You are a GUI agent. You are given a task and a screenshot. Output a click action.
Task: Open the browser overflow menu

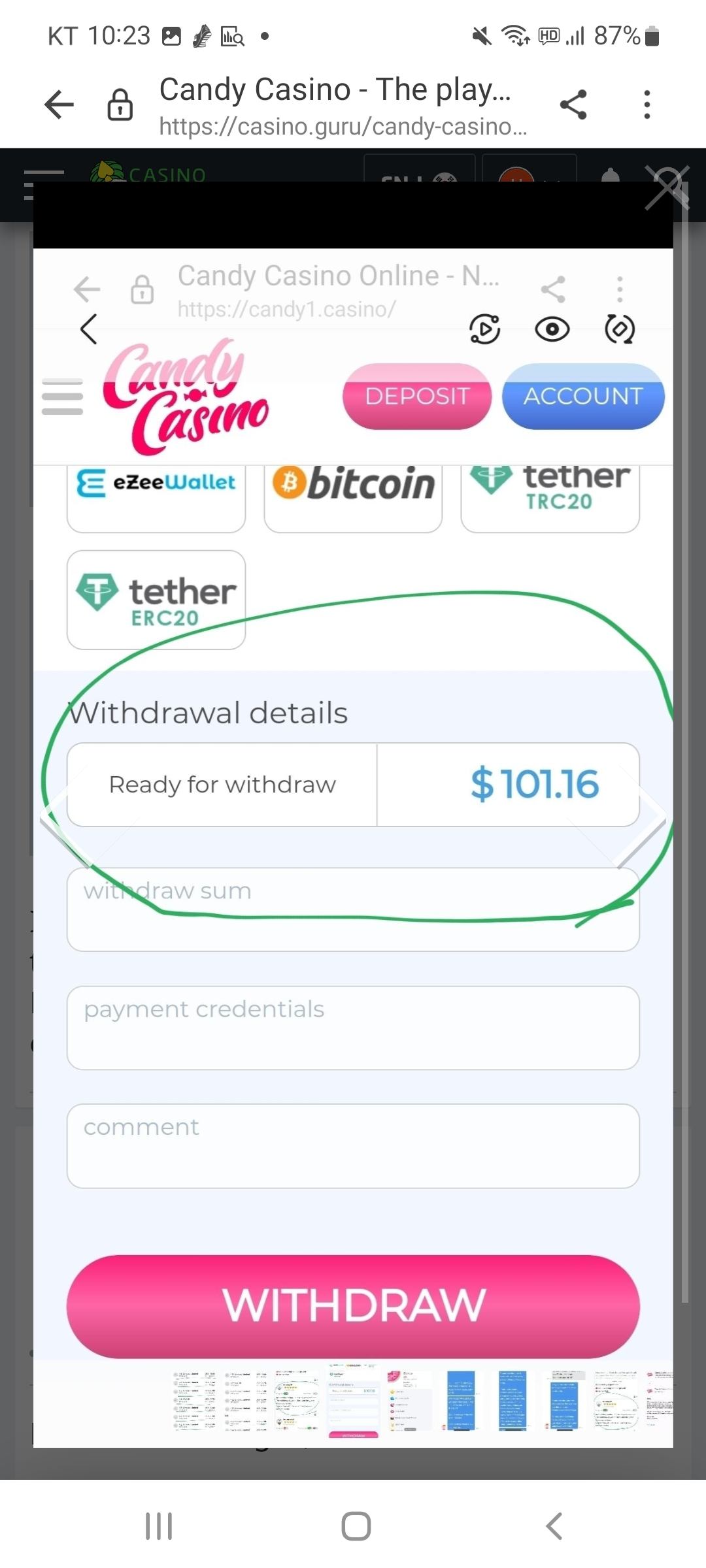point(647,105)
